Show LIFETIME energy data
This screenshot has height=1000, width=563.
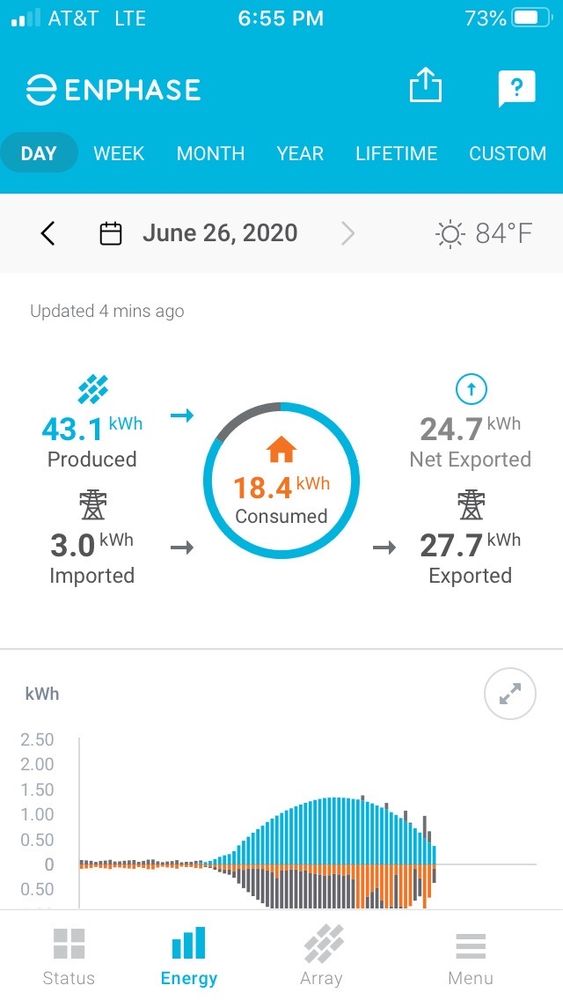coord(397,153)
